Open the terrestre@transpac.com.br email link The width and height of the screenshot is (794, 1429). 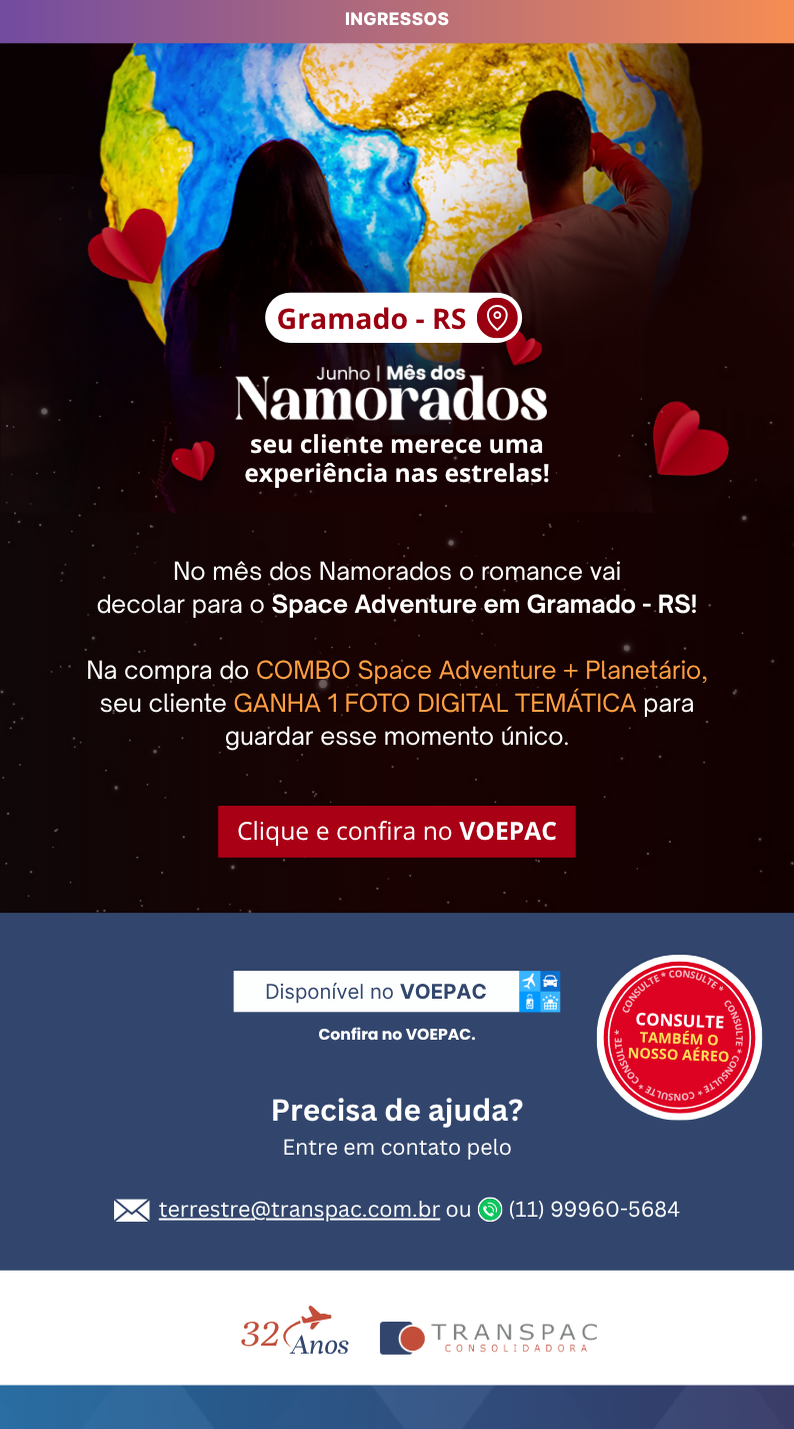(299, 1209)
